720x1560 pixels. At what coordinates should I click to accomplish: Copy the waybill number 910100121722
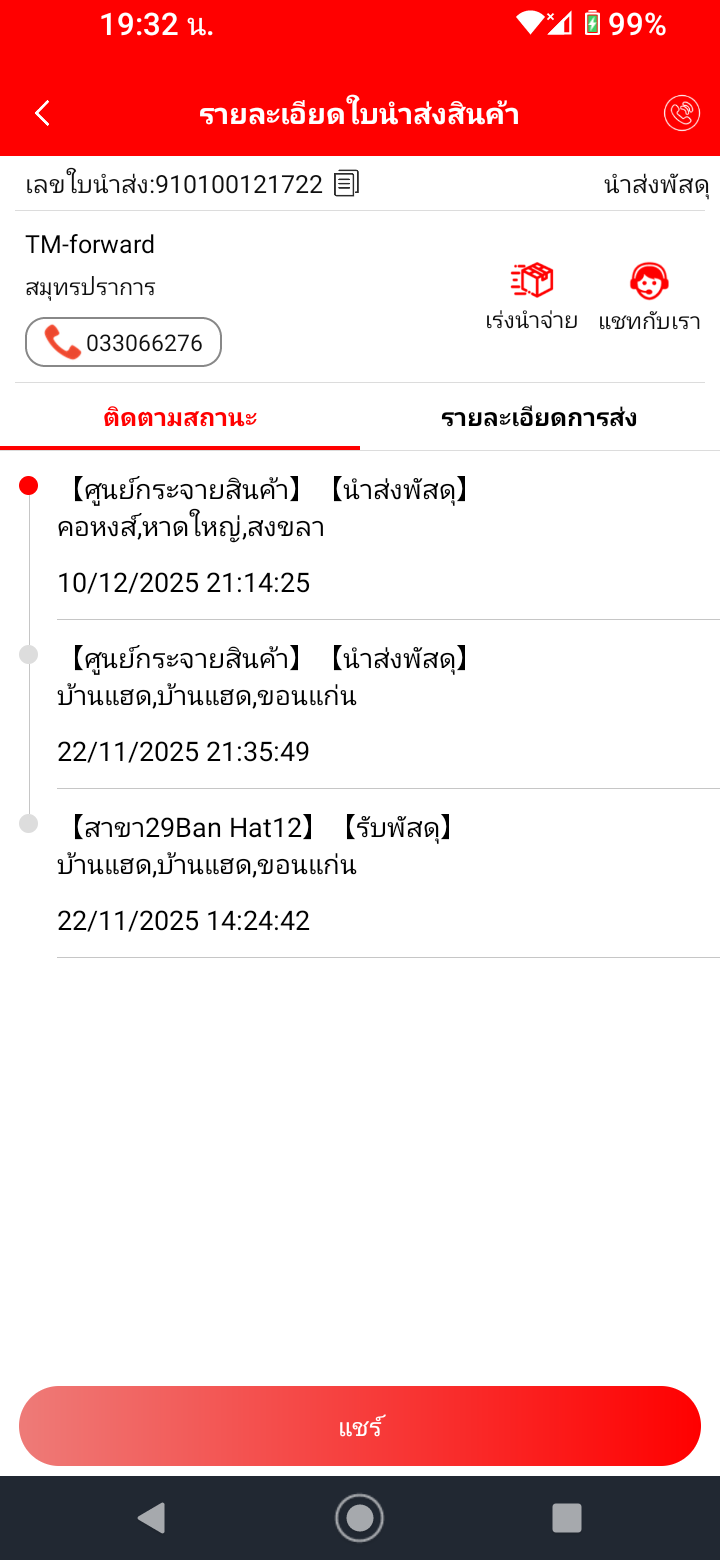click(346, 183)
